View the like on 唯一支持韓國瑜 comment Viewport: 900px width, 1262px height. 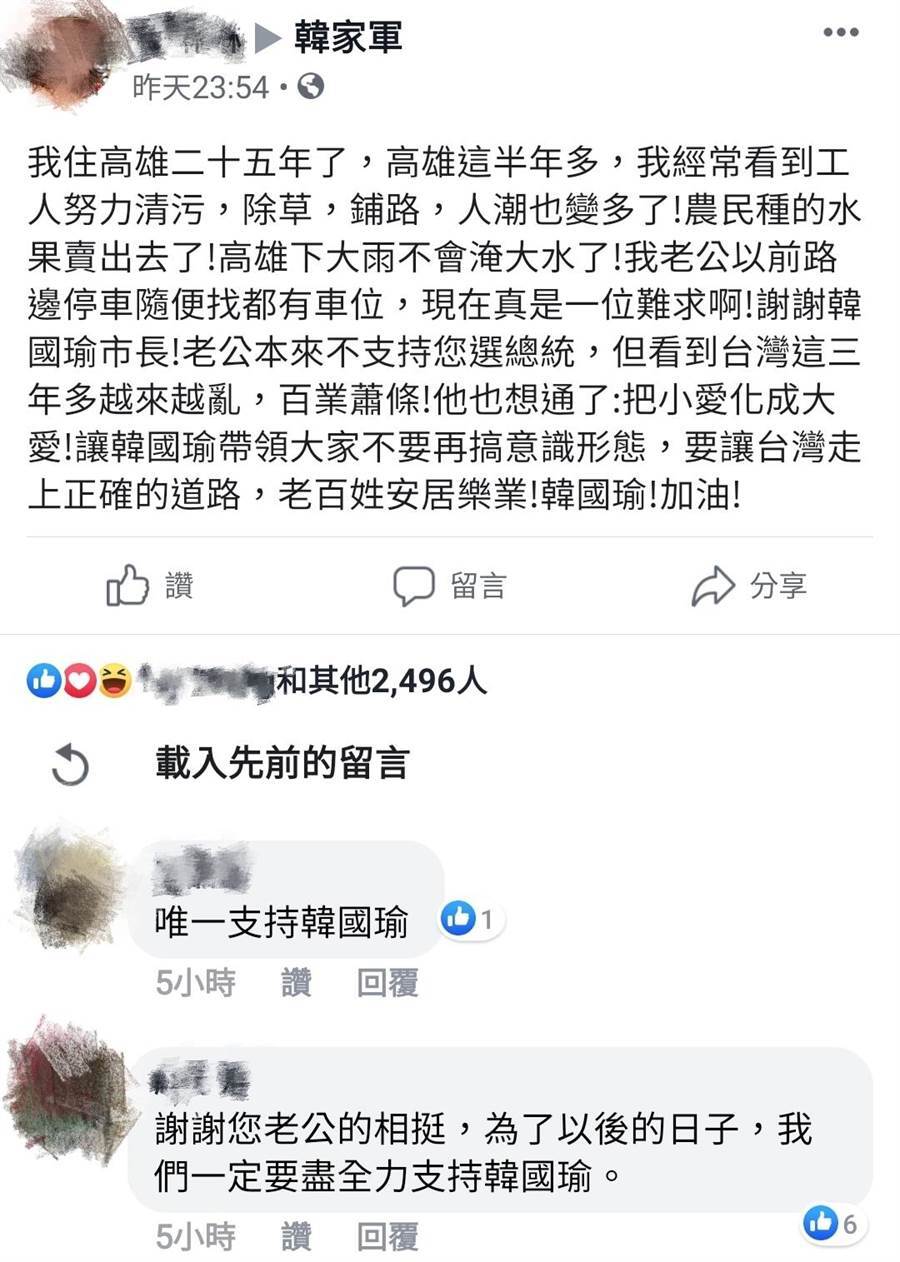tap(472, 919)
